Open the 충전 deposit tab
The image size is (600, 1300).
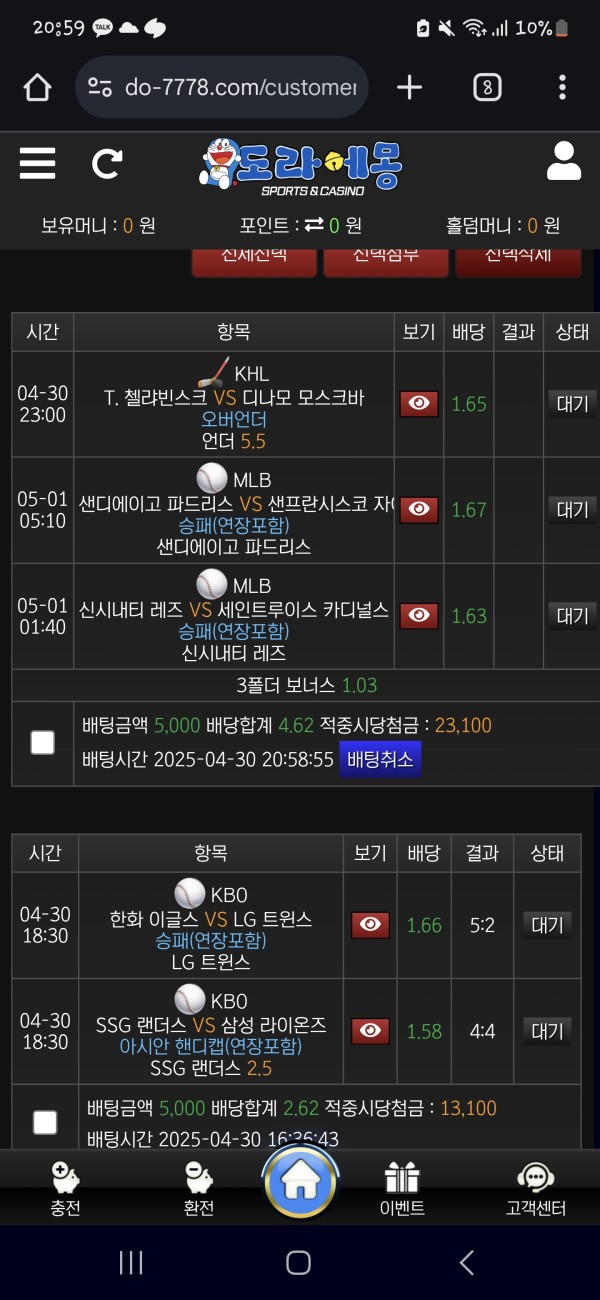[65, 1188]
